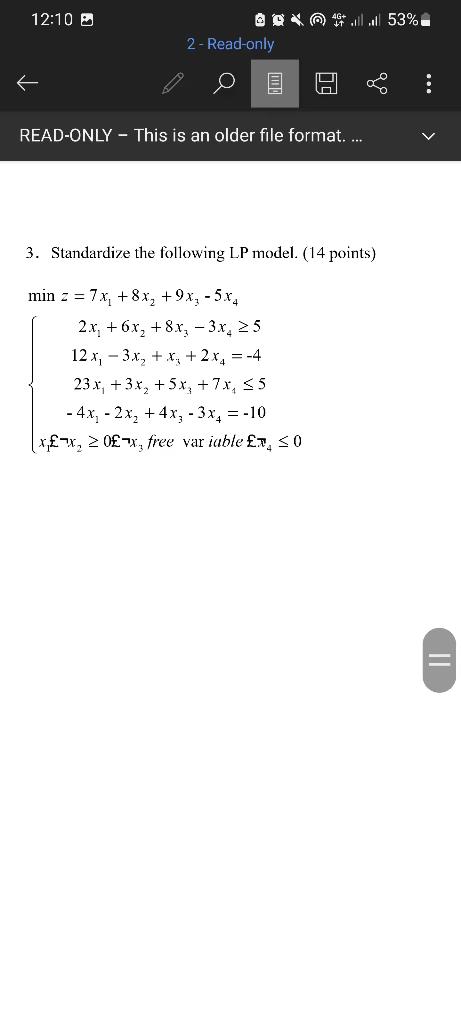Tap the scroll handle on the right
The height and width of the screenshot is (1024, 461).
439,660
